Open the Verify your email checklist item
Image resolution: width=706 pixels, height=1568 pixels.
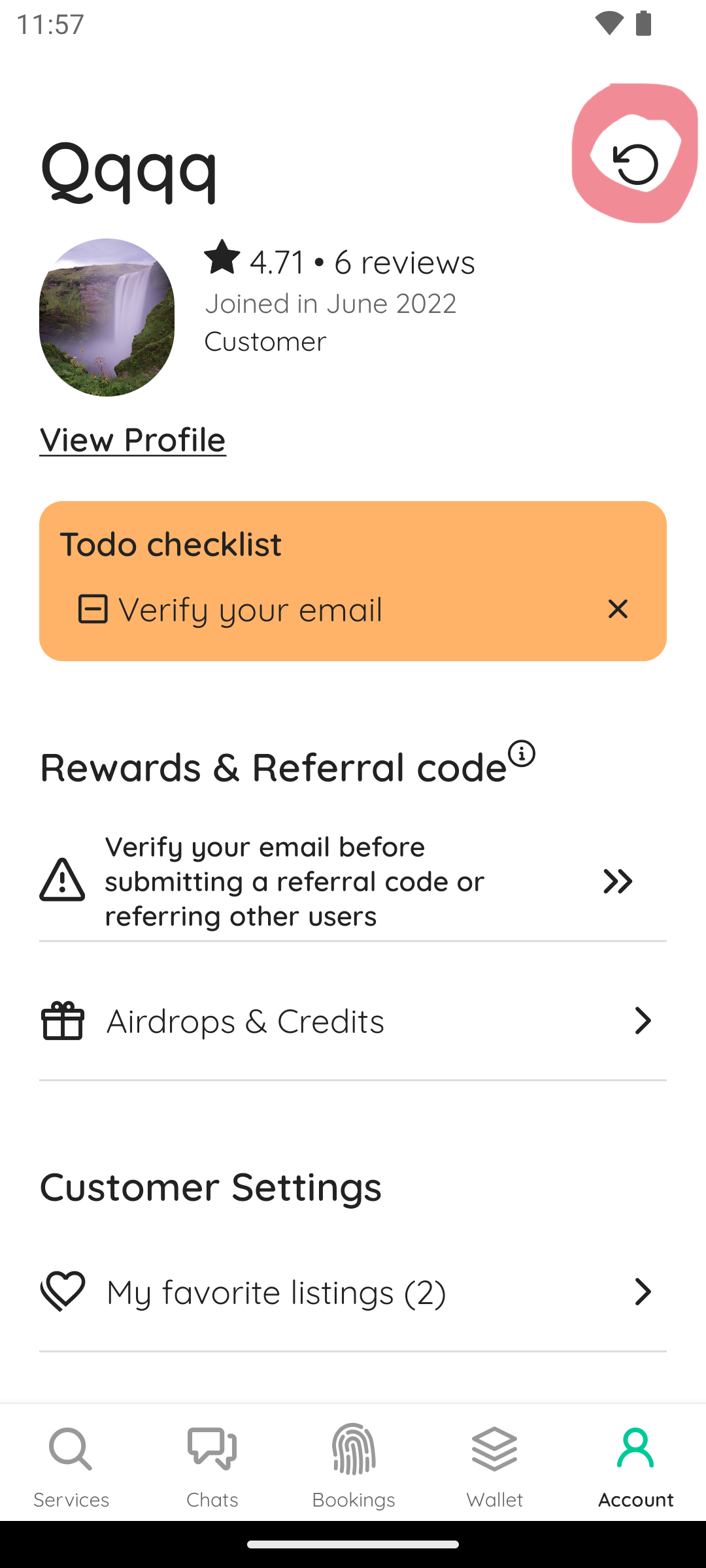click(x=230, y=609)
